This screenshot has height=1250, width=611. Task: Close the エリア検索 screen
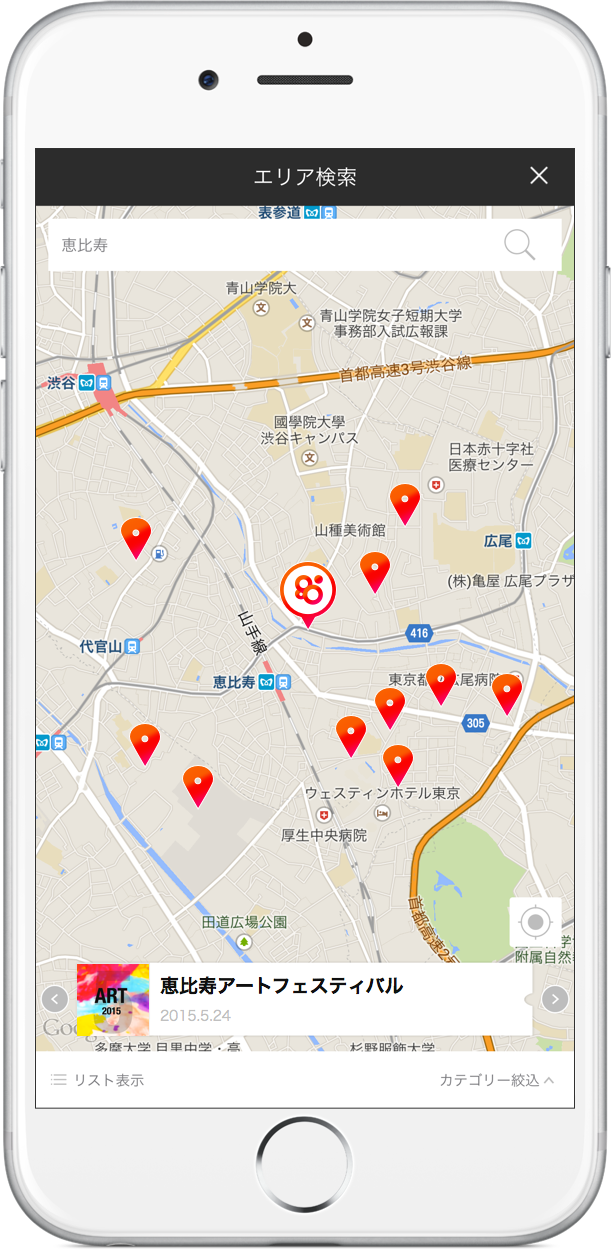click(x=539, y=176)
